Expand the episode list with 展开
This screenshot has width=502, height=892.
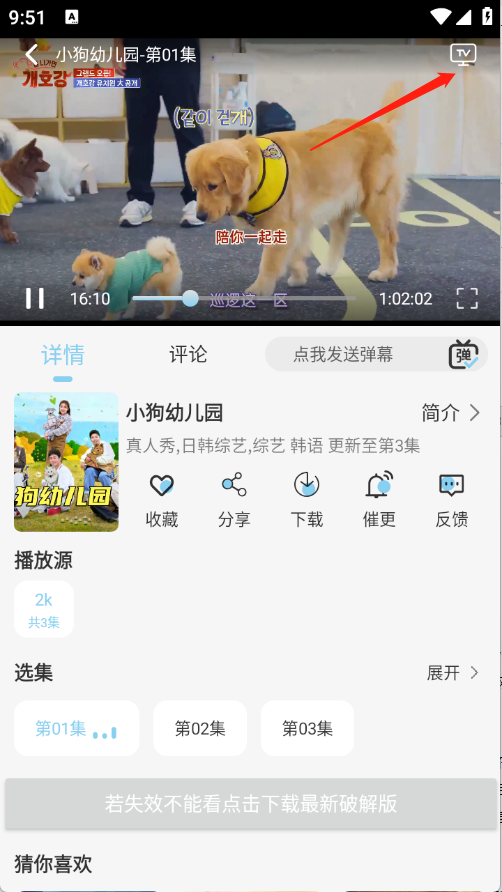click(453, 673)
